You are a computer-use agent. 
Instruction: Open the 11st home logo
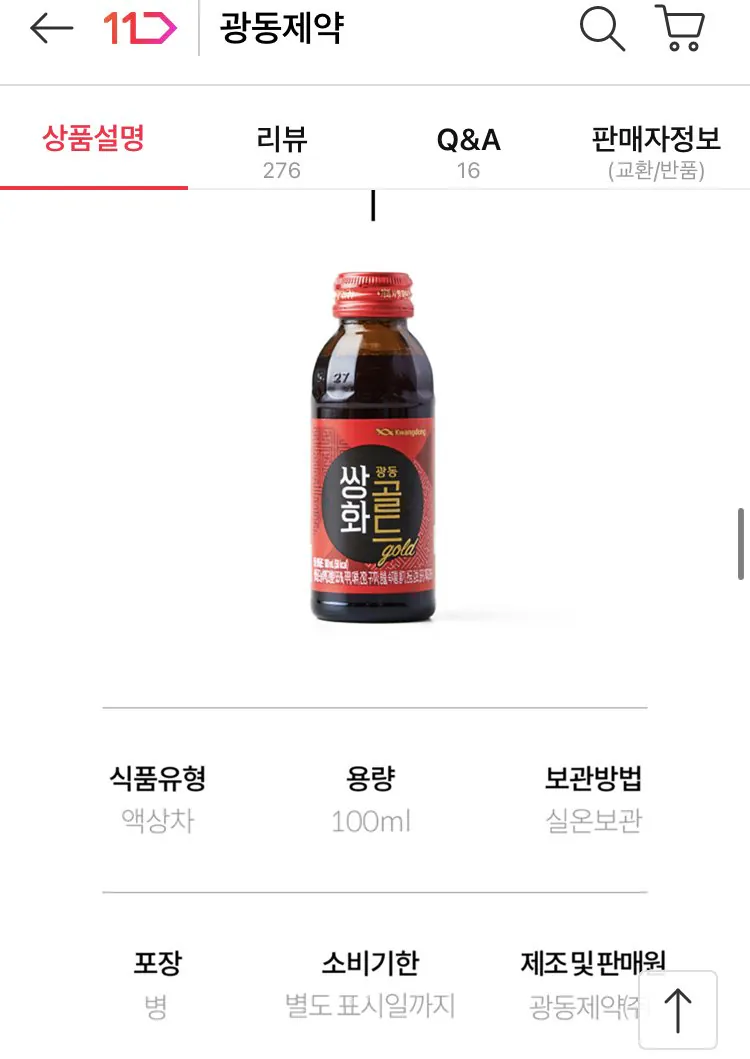[x=140, y=30]
